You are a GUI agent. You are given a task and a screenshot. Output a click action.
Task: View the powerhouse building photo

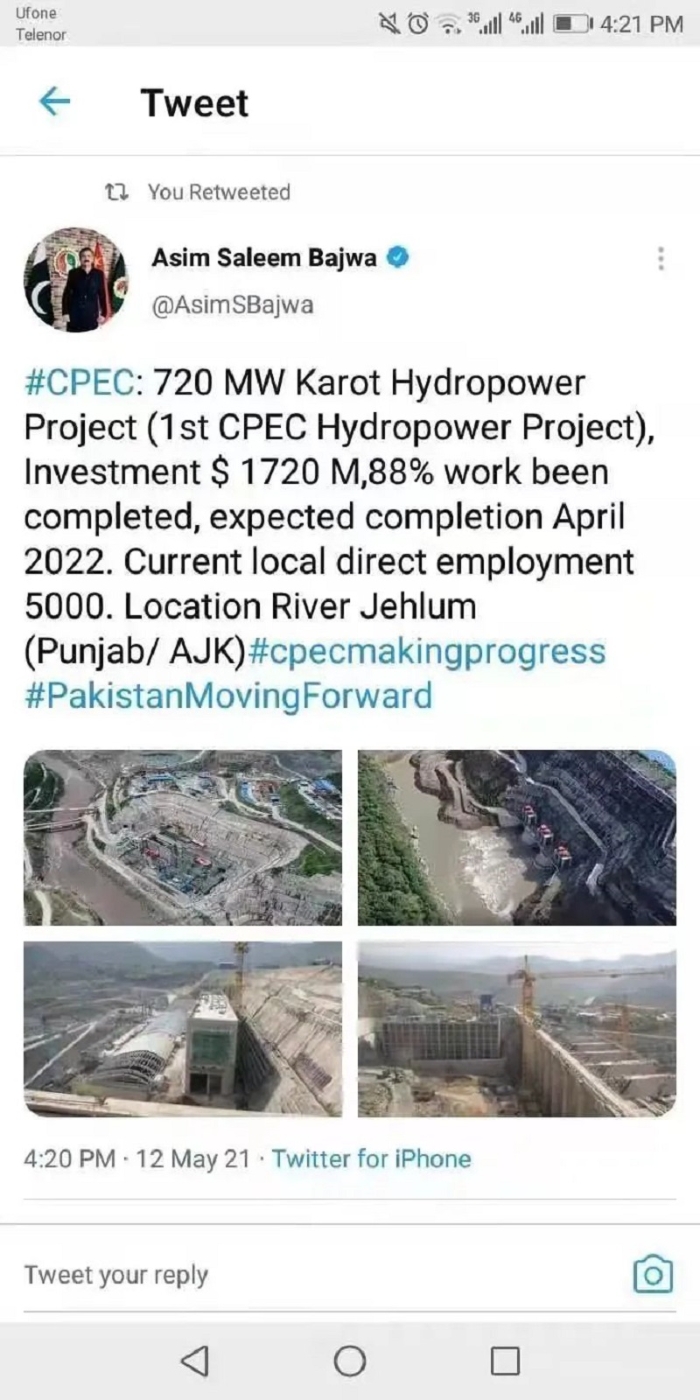[183, 1029]
